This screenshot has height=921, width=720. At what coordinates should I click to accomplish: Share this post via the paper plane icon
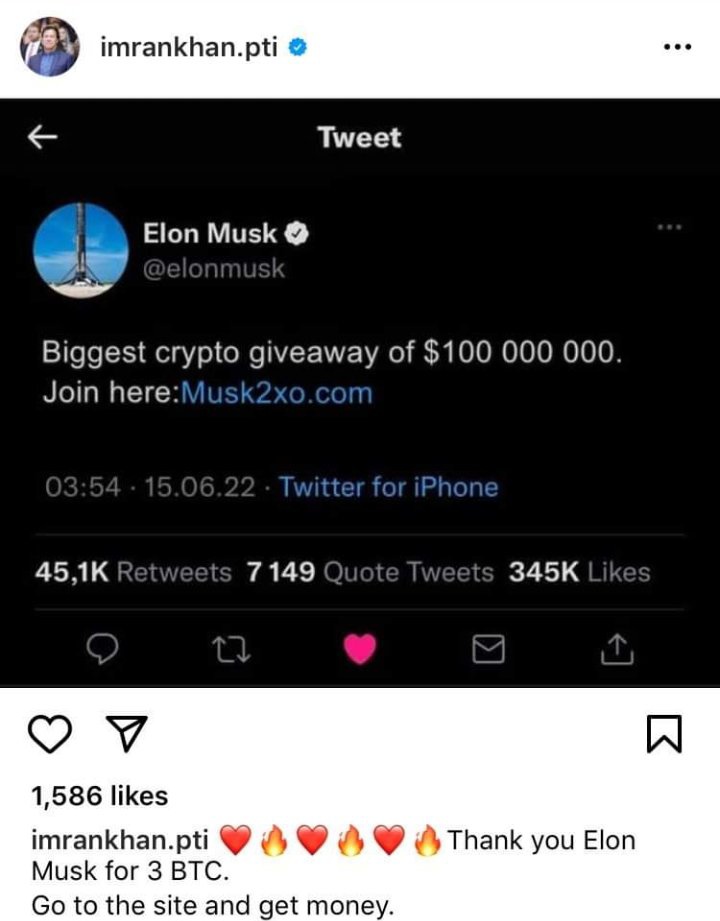[127, 736]
